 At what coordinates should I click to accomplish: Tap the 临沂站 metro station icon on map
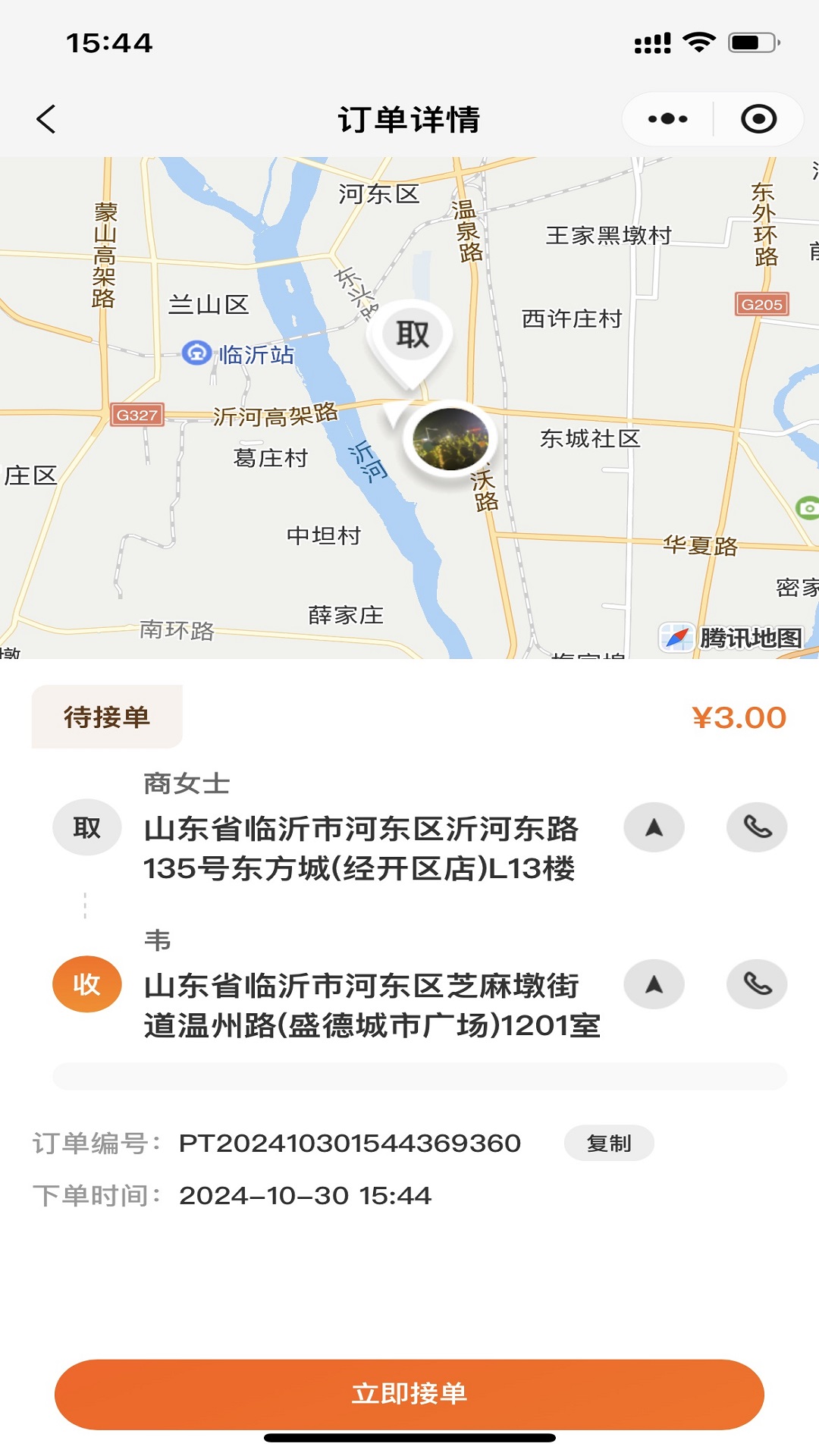point(196,353)
